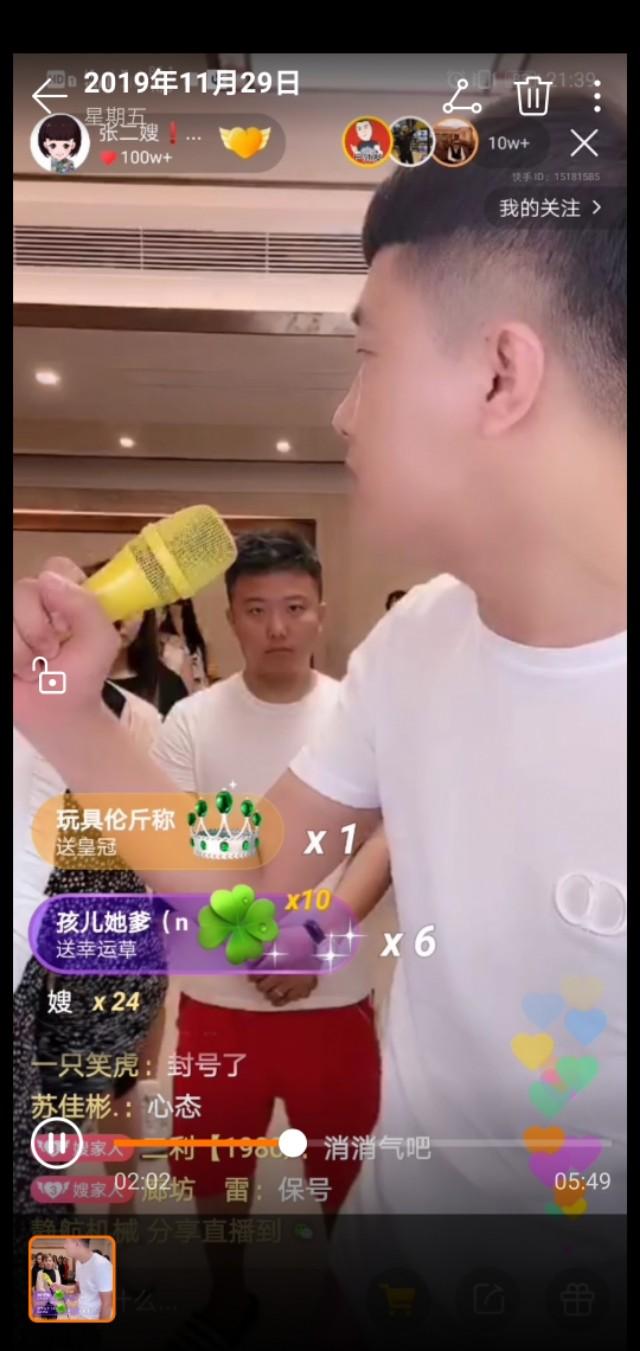640x1351 pixels.
Task: Delete this video with the trash icon
Action: pyautogui.click(x=533, y=96)
